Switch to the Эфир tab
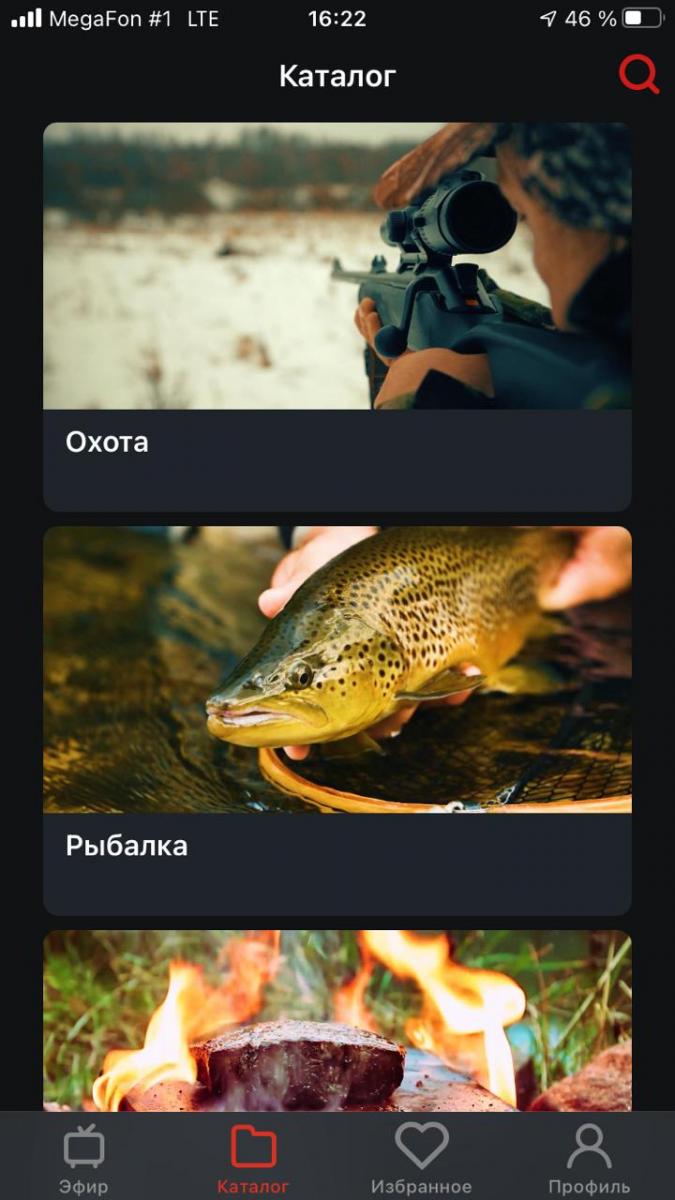The height and width of the screenshot is (1200, 675). (84, 1160)
